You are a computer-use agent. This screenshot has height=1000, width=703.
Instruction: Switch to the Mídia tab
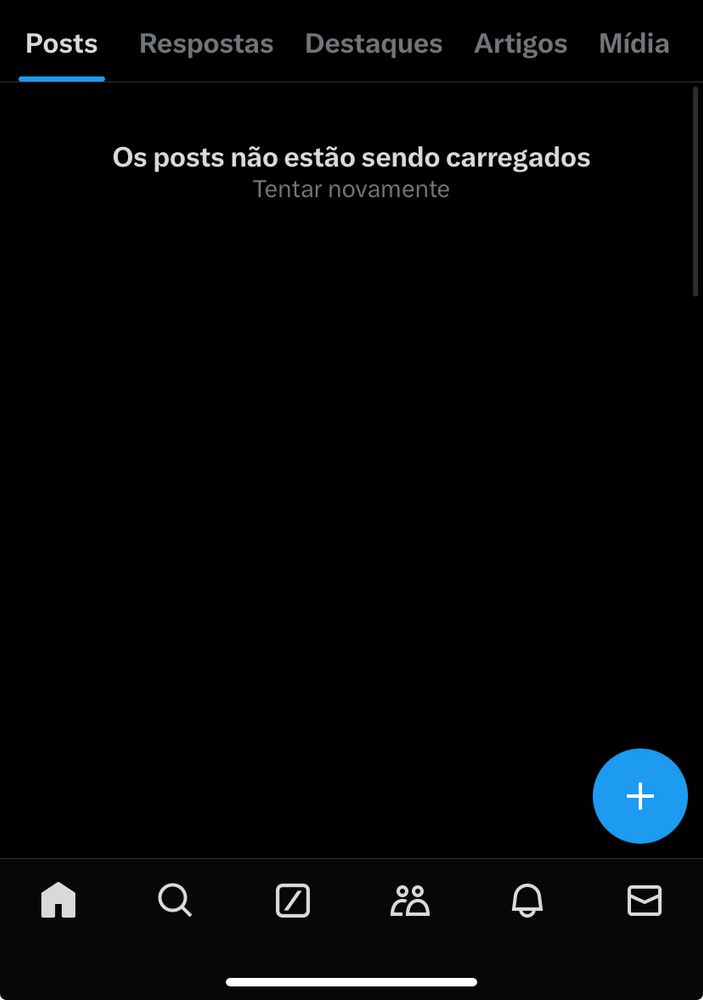(x=634, y=44)
